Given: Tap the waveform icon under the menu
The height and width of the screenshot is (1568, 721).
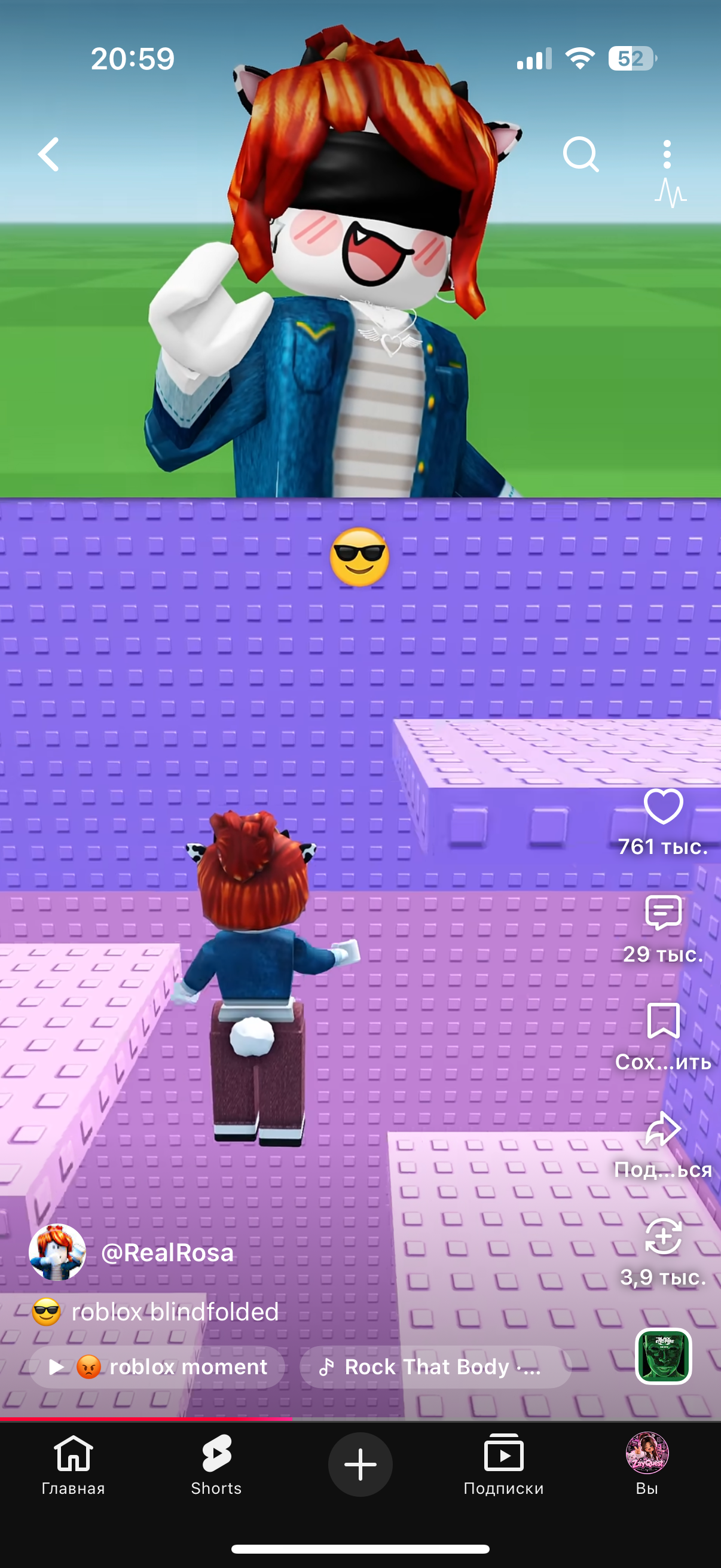Looking at the screenshot, I should 671,193.
